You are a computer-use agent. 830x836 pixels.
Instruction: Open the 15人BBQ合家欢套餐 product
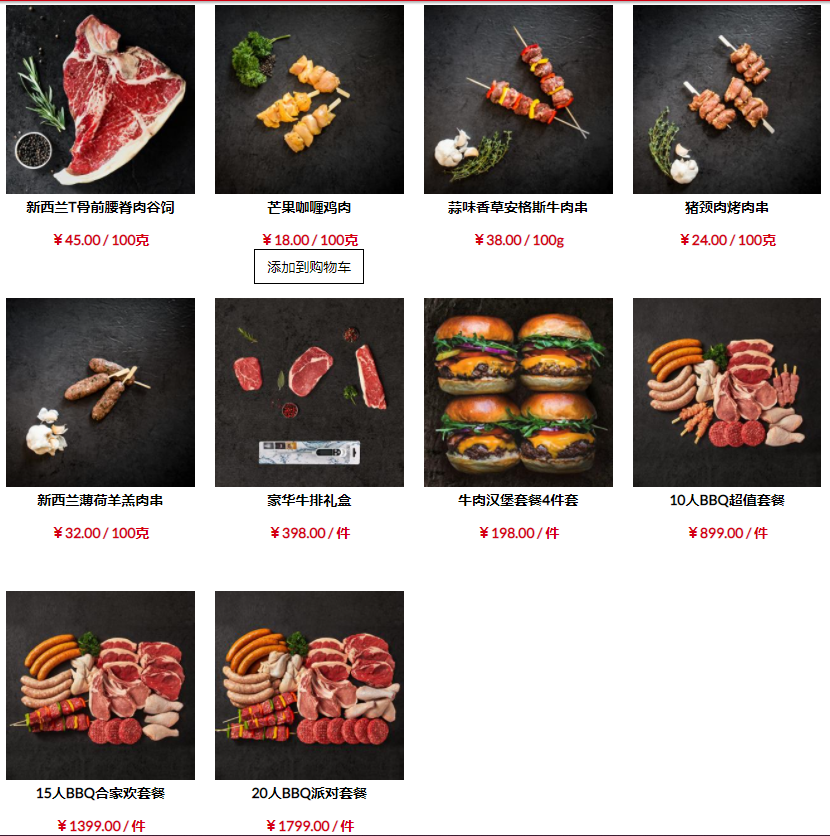coord(100,686)
